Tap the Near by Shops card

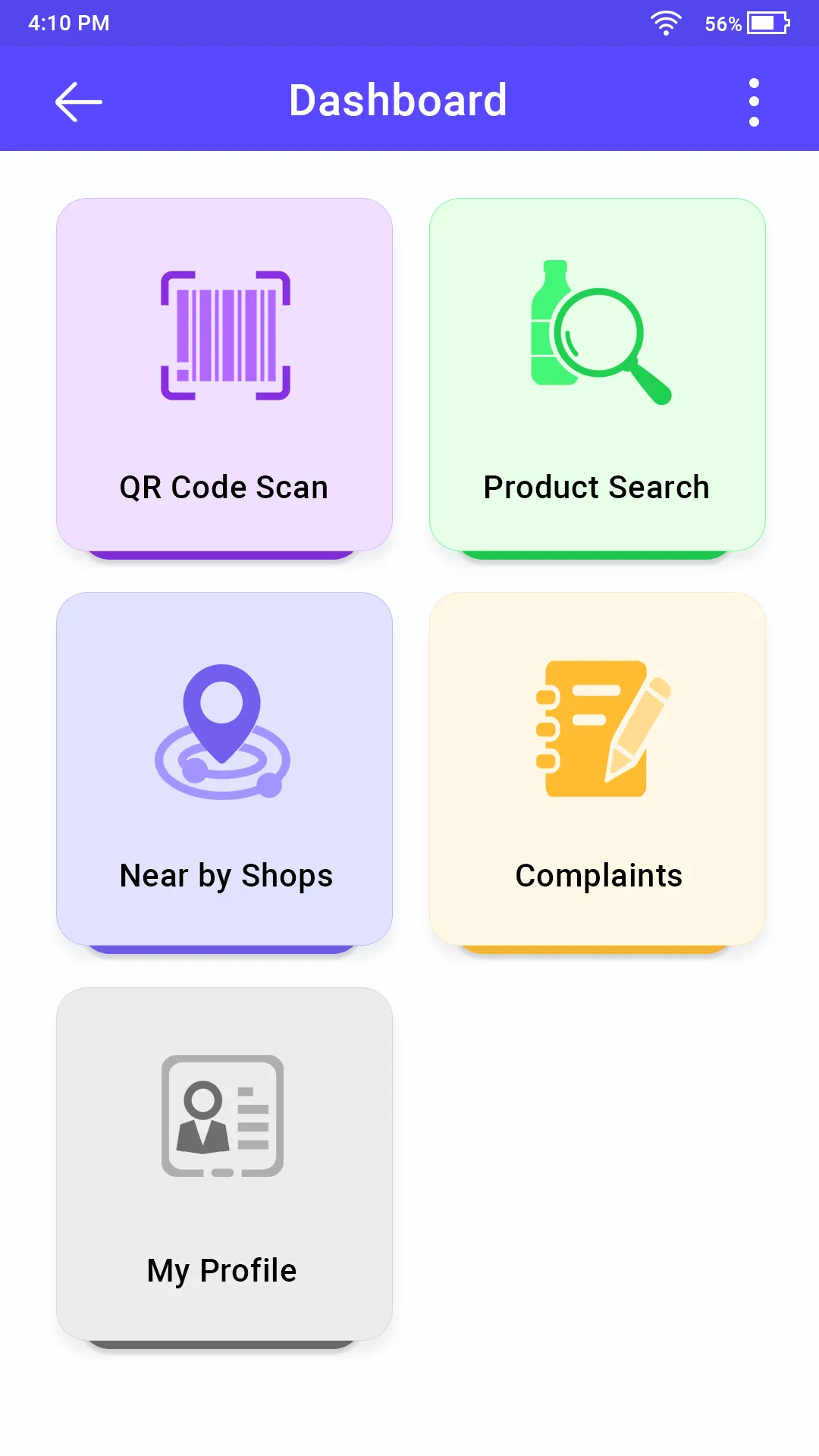coord(224,770)
